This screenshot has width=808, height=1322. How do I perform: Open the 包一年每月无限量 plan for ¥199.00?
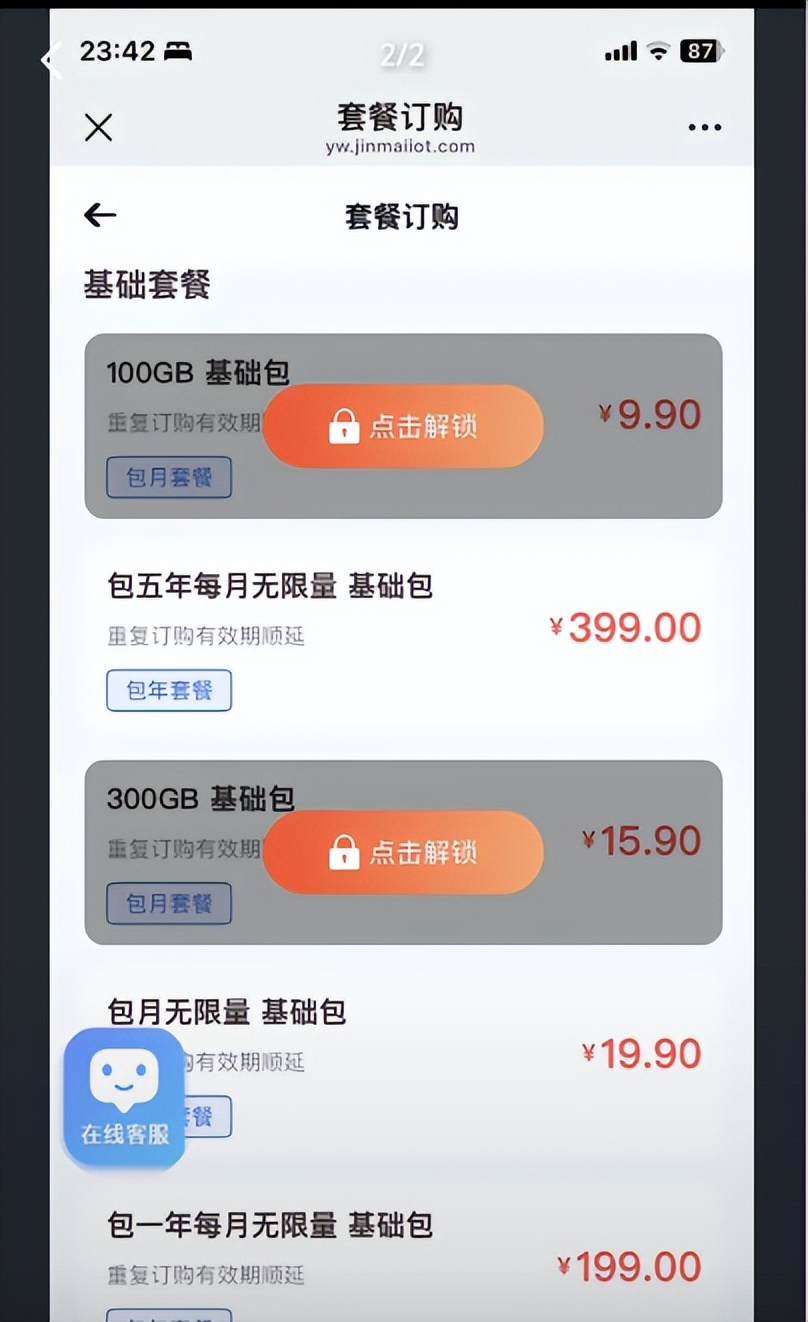coord(403,1255)
